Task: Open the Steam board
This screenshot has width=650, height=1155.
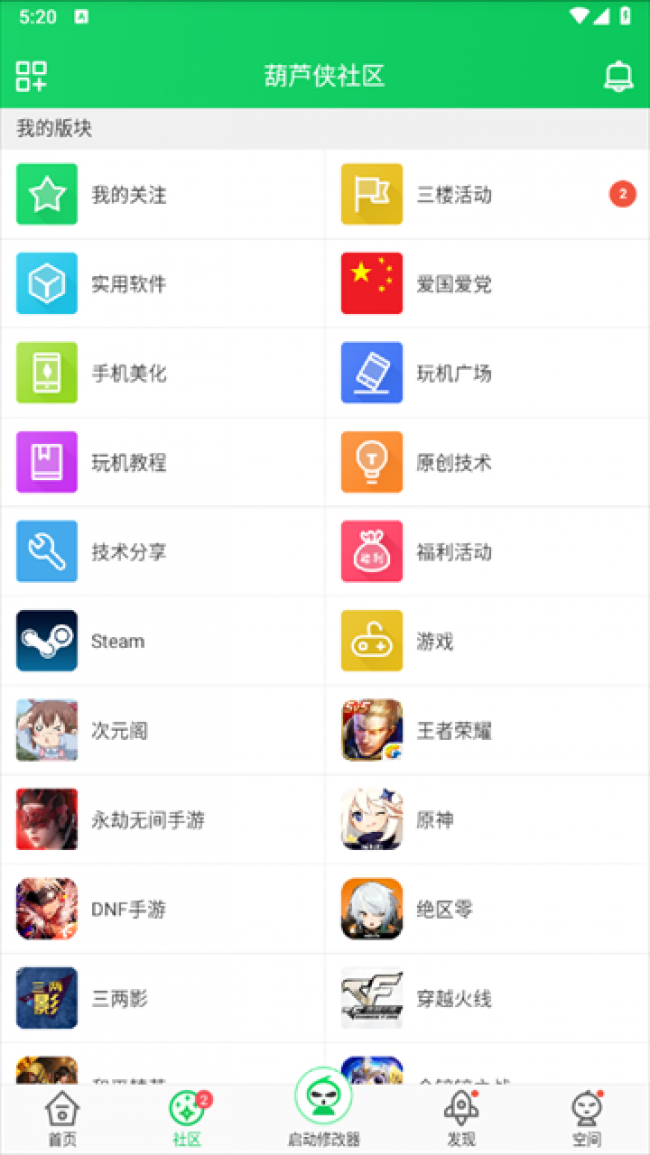Action: (x=163, y=641)
